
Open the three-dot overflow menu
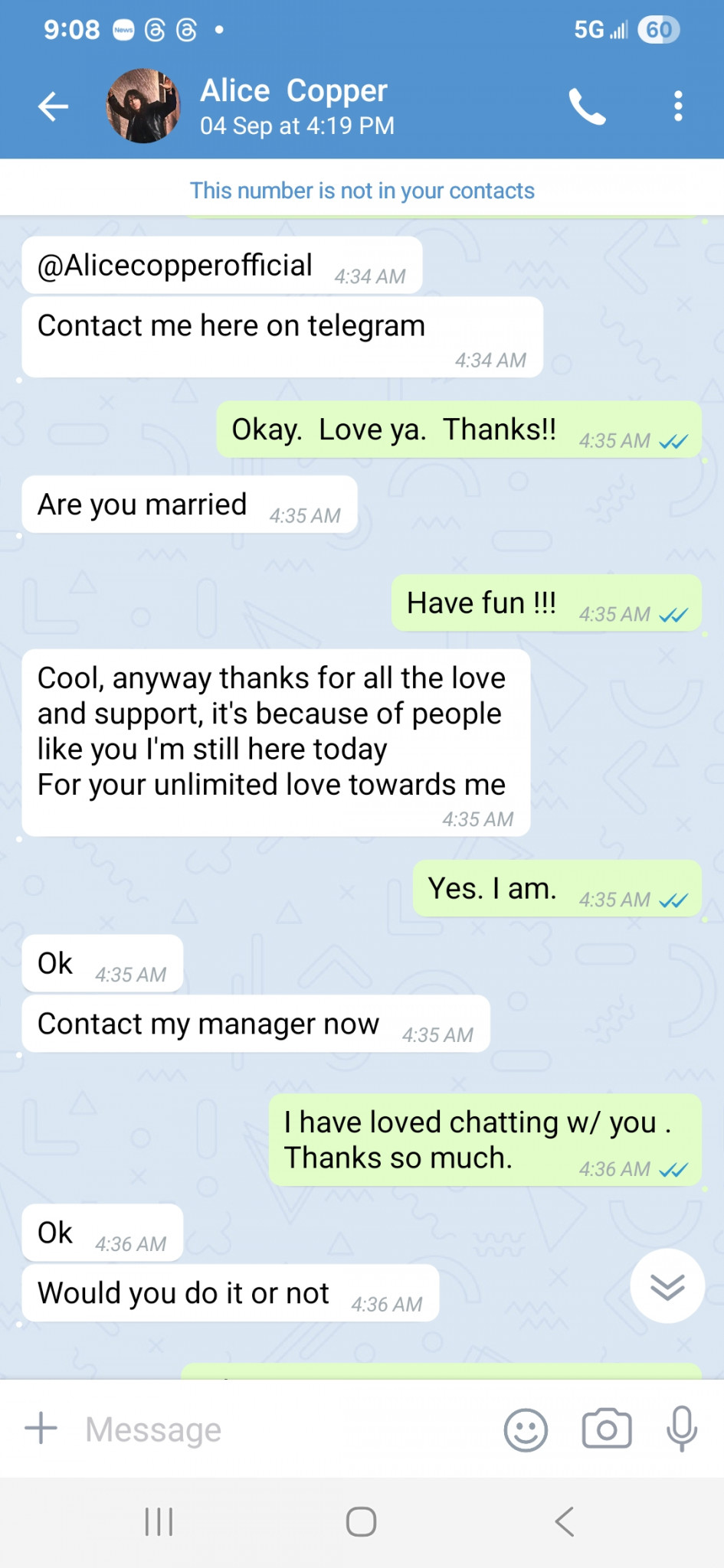coord(677,106)
